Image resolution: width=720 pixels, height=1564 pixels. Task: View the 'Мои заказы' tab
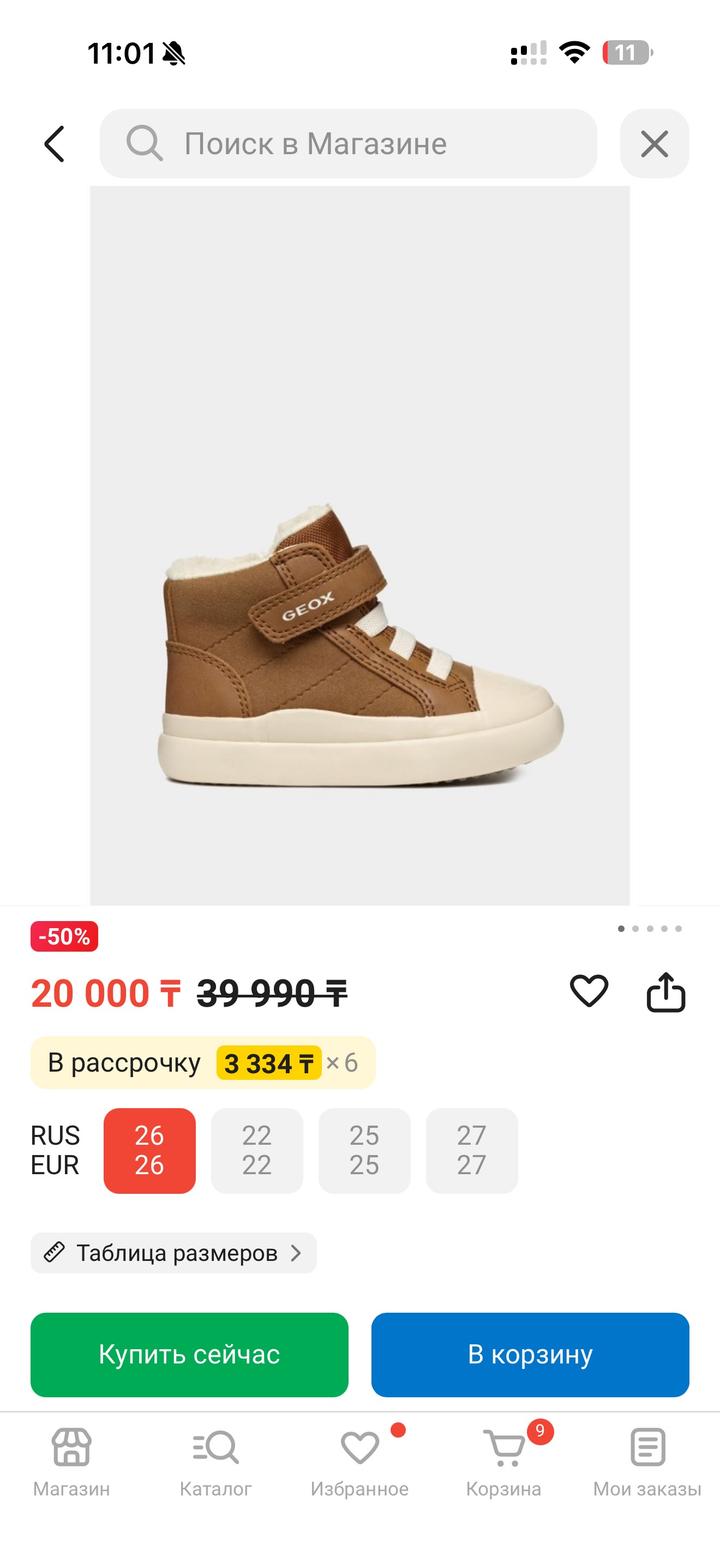pyautogui.click(x=647, y=1462)
